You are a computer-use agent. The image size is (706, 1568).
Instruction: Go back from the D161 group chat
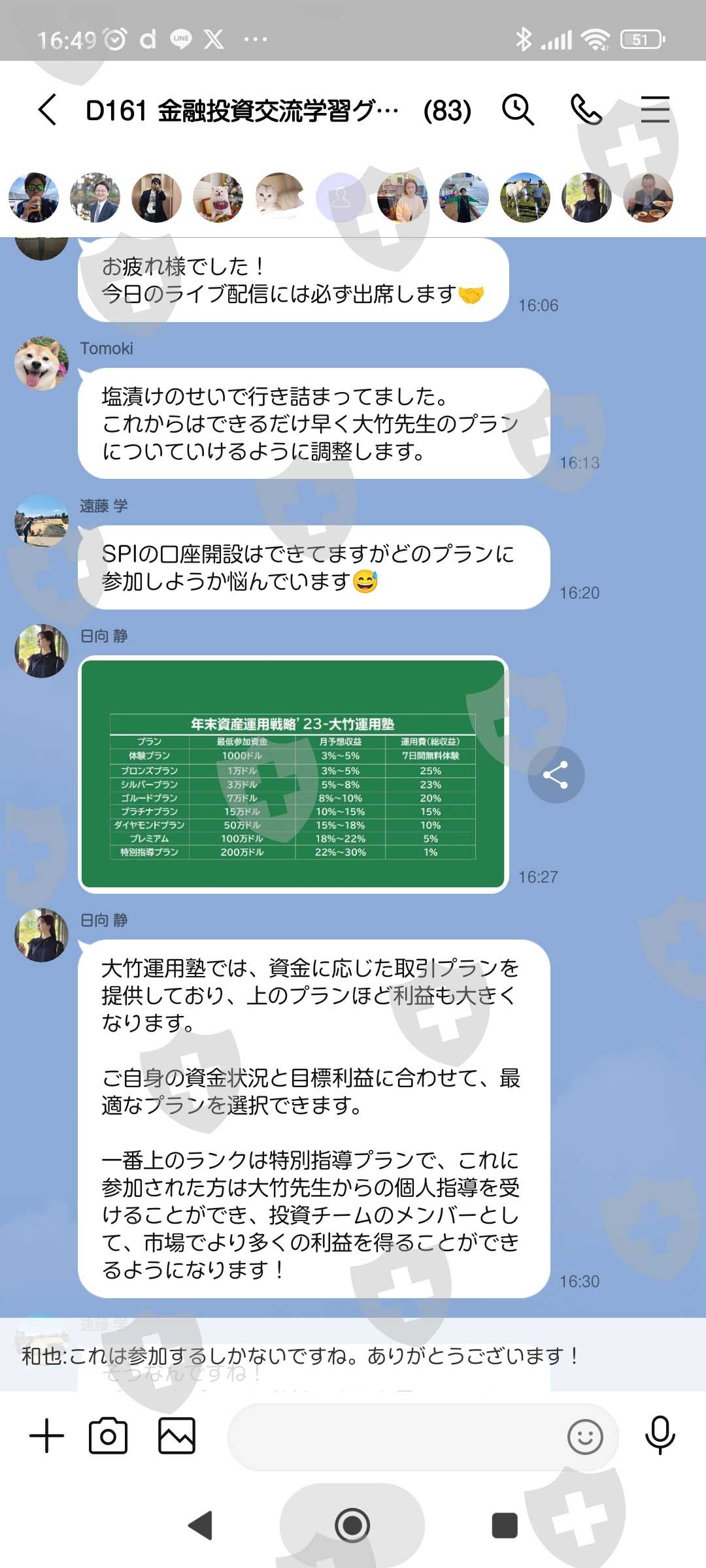[48, 110]
